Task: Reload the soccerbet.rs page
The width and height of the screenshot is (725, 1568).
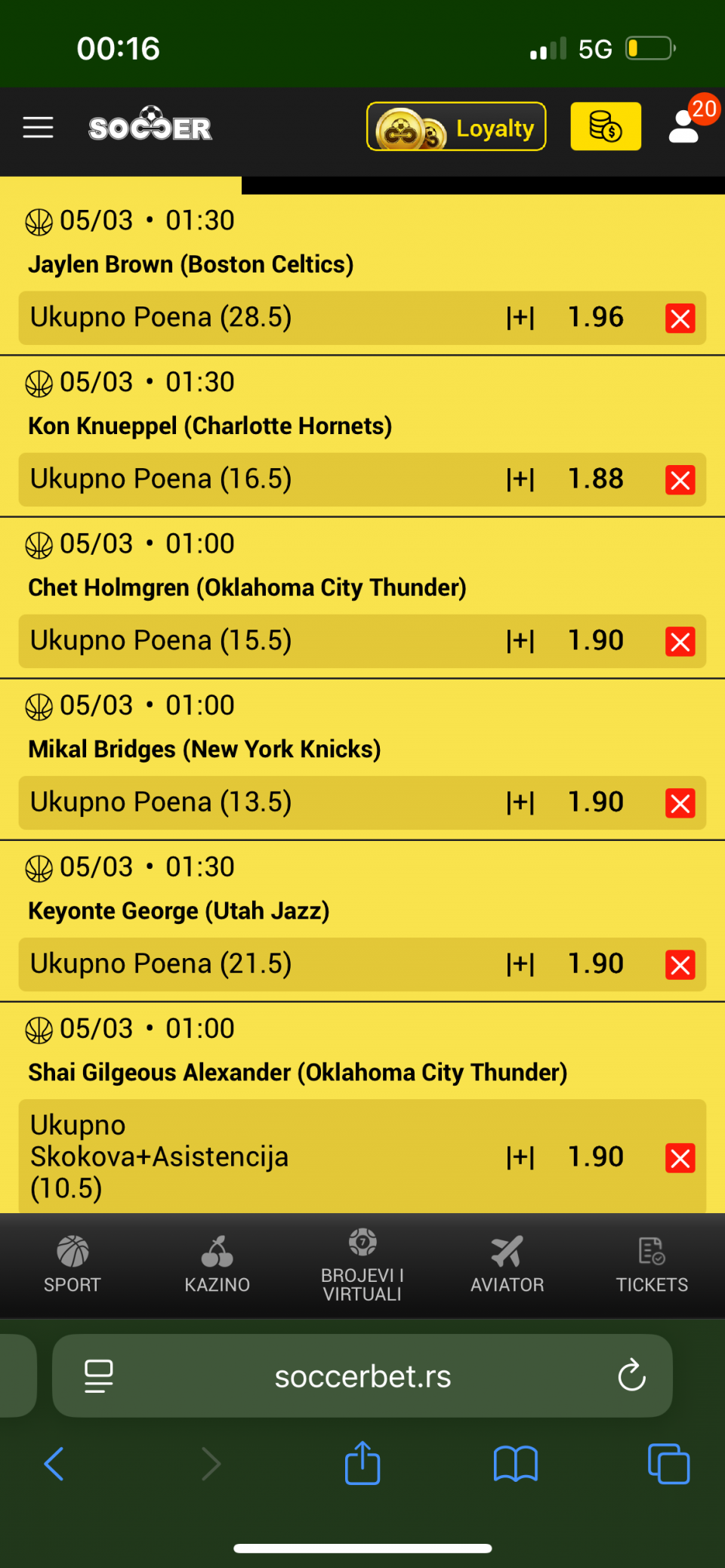Action: pyautogui.click(x=631, y=1375)
